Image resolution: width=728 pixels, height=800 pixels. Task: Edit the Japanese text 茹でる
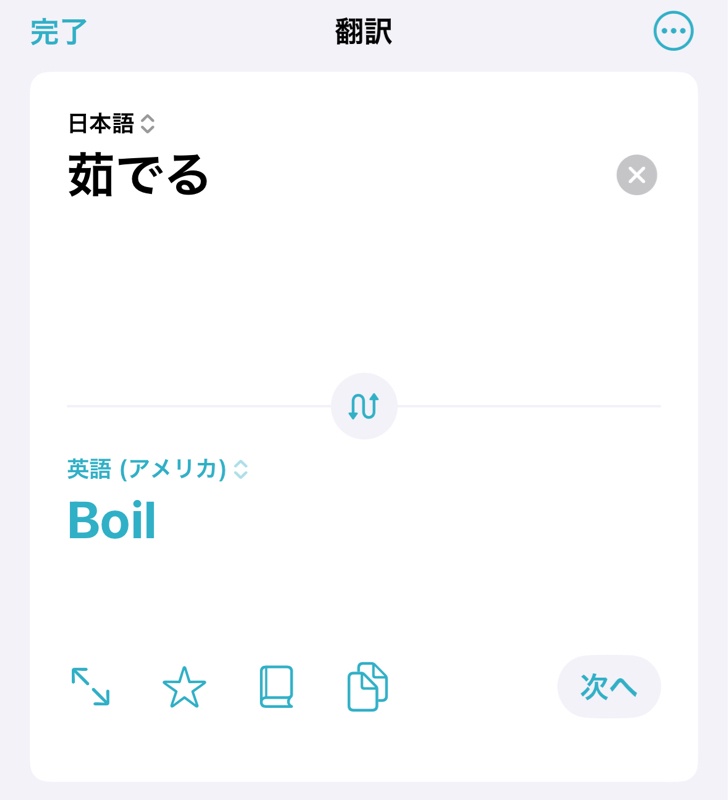click(139, 176)
